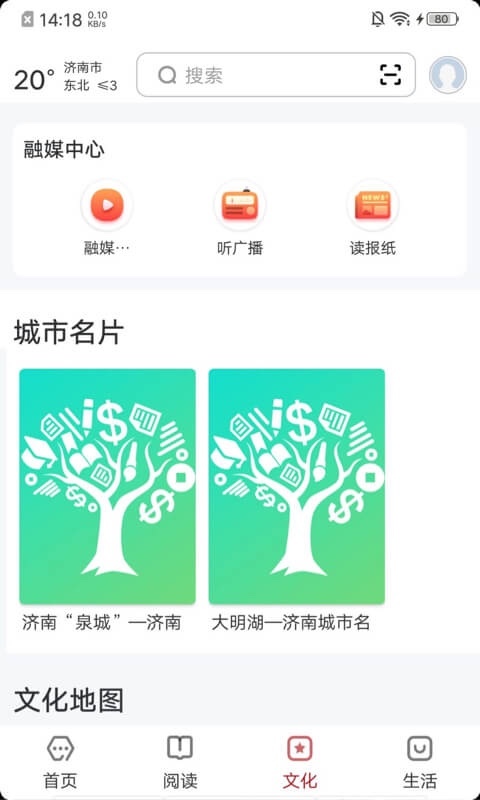Go to the 生活 tab

[420, 762]
